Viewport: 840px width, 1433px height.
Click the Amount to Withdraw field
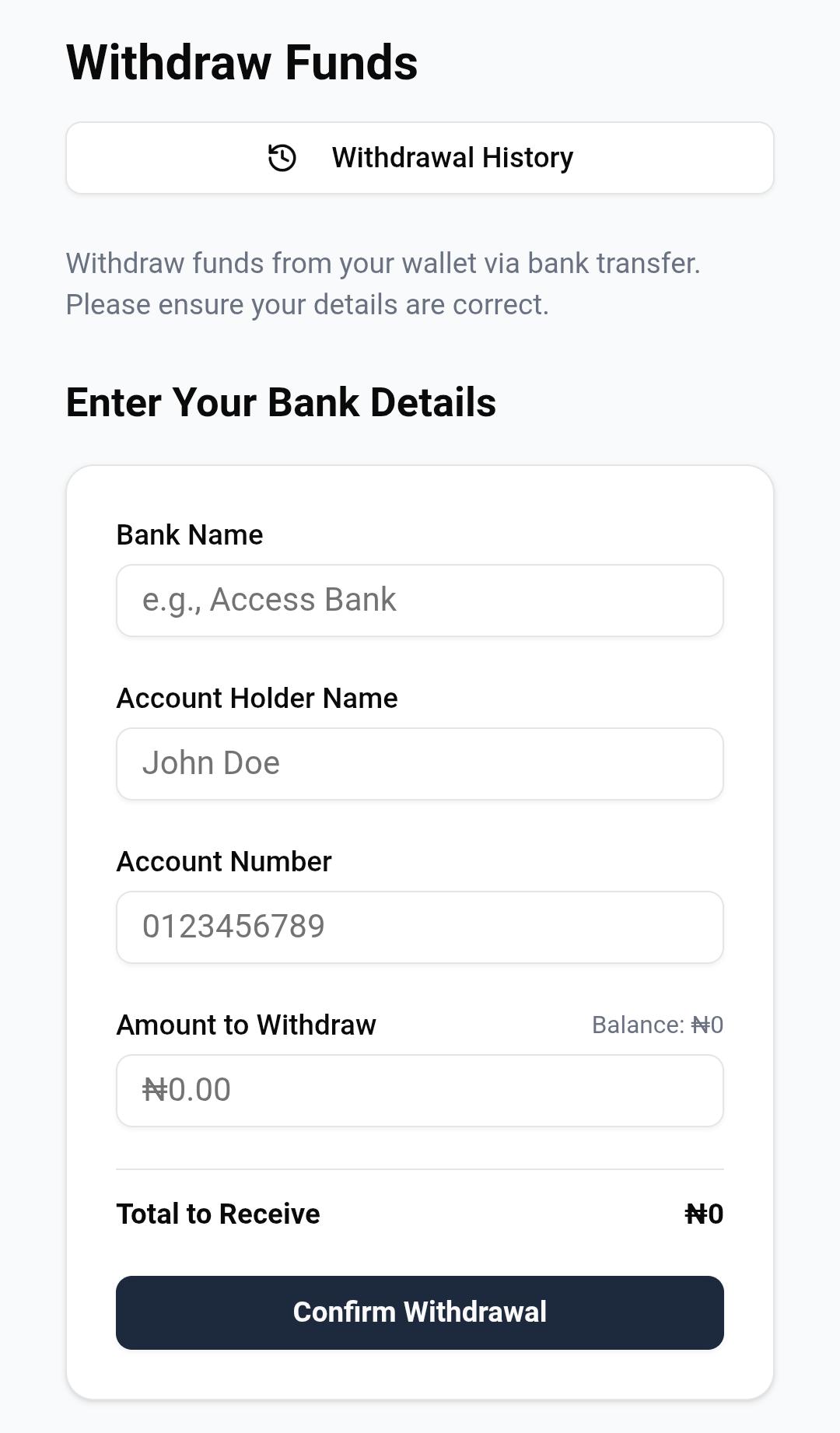420,1090
